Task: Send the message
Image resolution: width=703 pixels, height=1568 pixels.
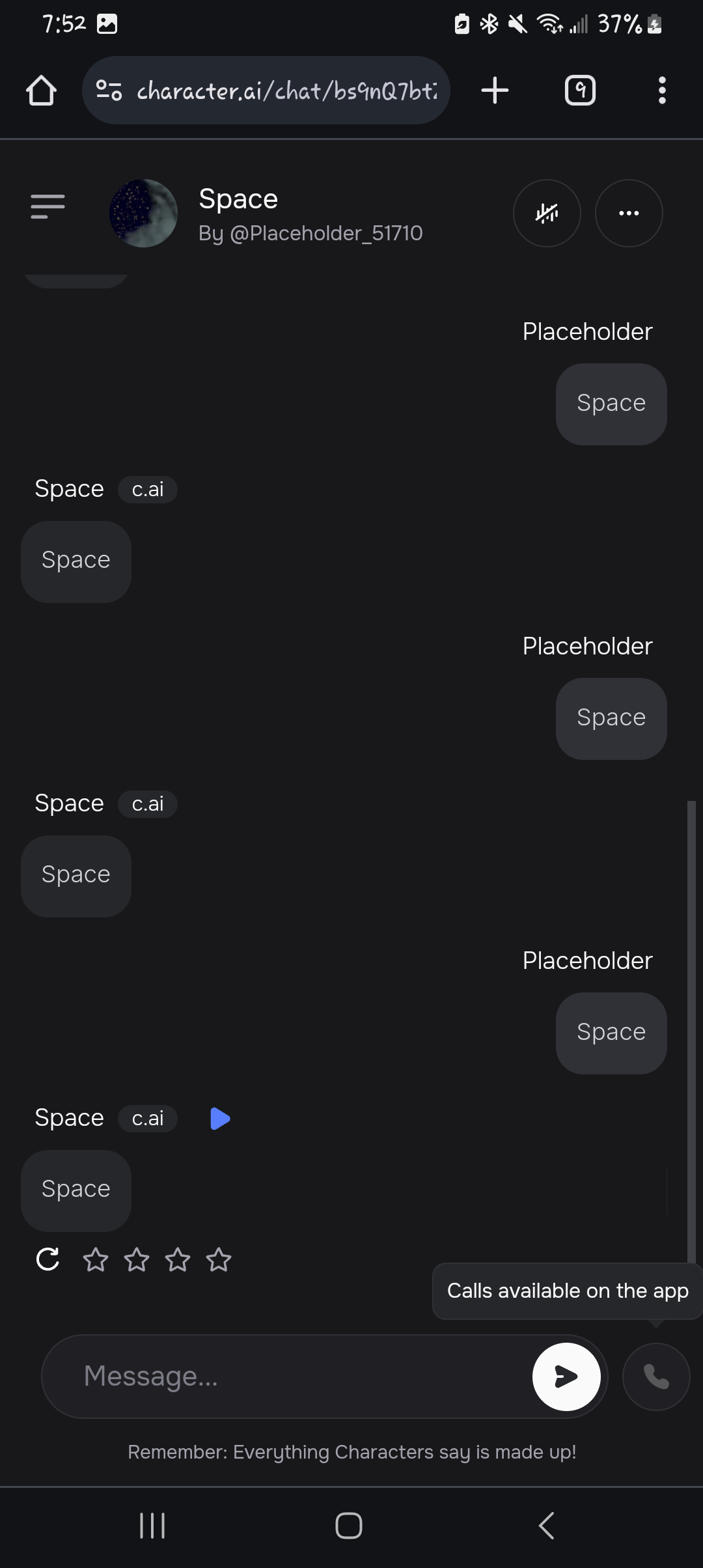Action: click(x=565, y=1377)
